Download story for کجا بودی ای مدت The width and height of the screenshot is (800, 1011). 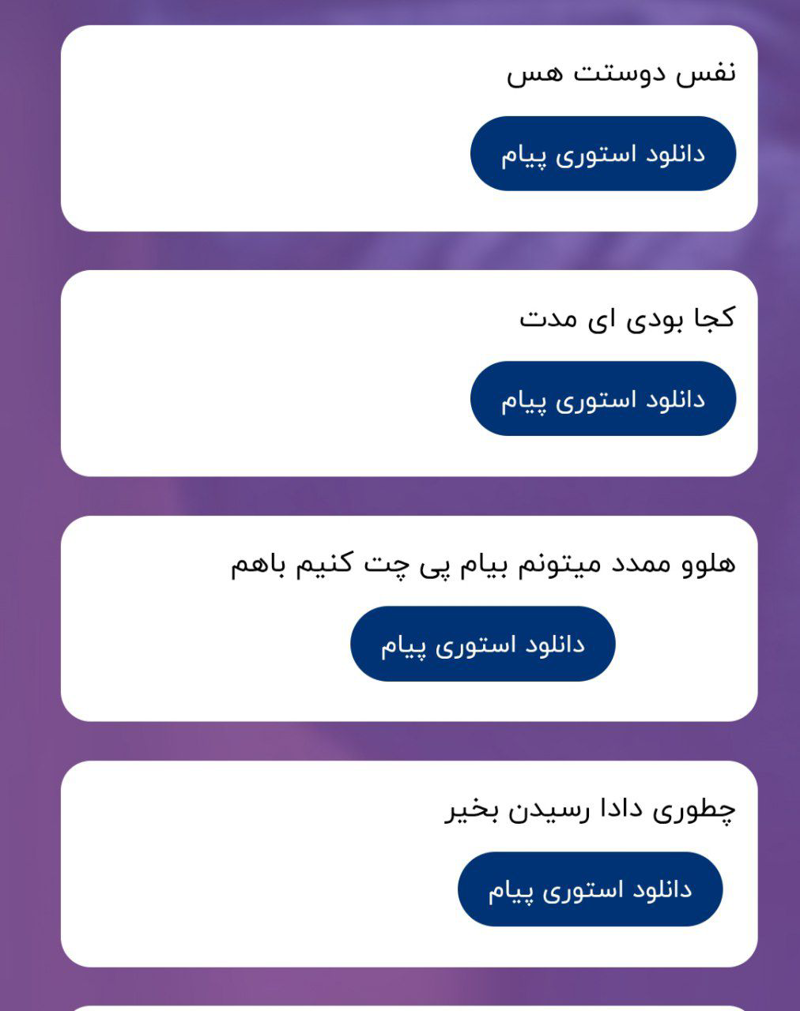(603, 399)
